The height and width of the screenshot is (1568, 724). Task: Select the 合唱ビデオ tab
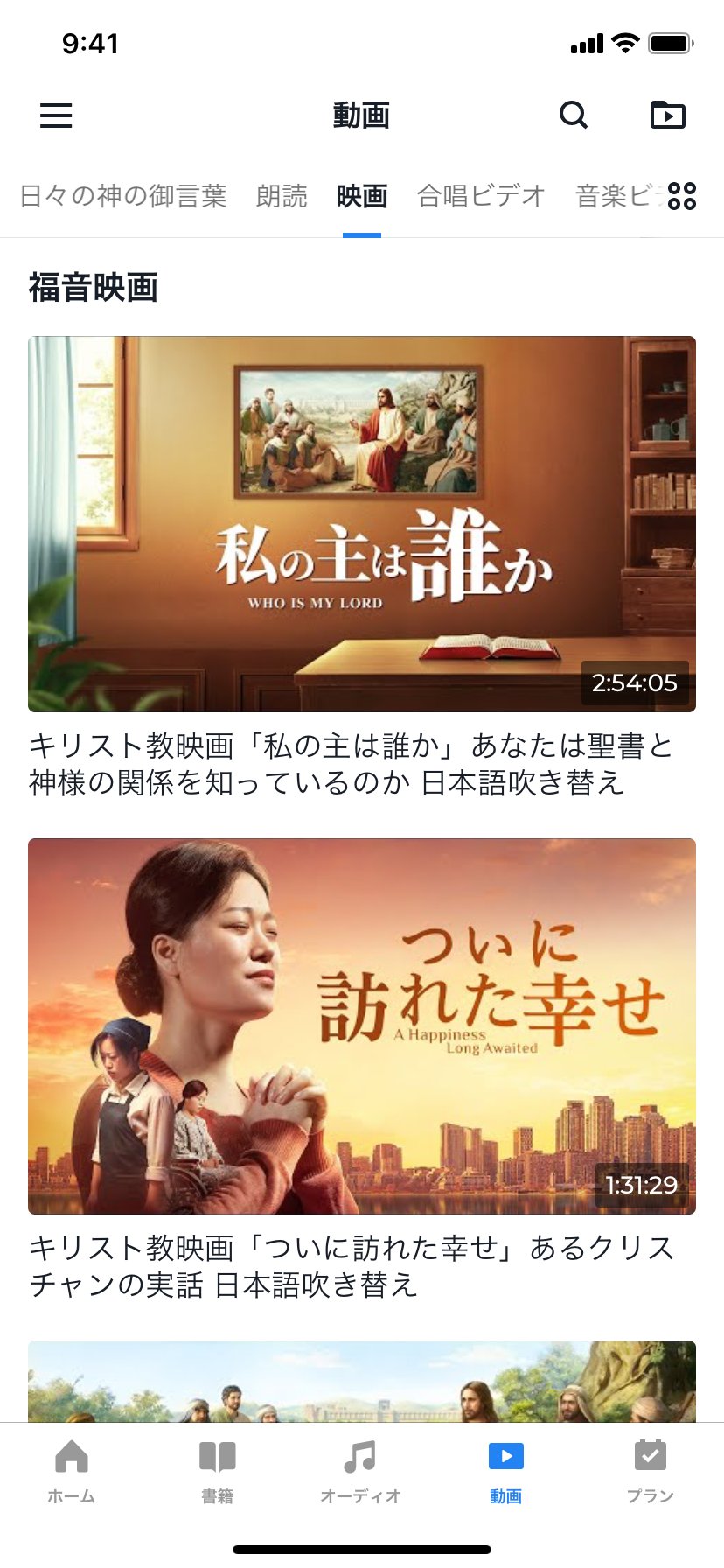[x=481, y=196]
